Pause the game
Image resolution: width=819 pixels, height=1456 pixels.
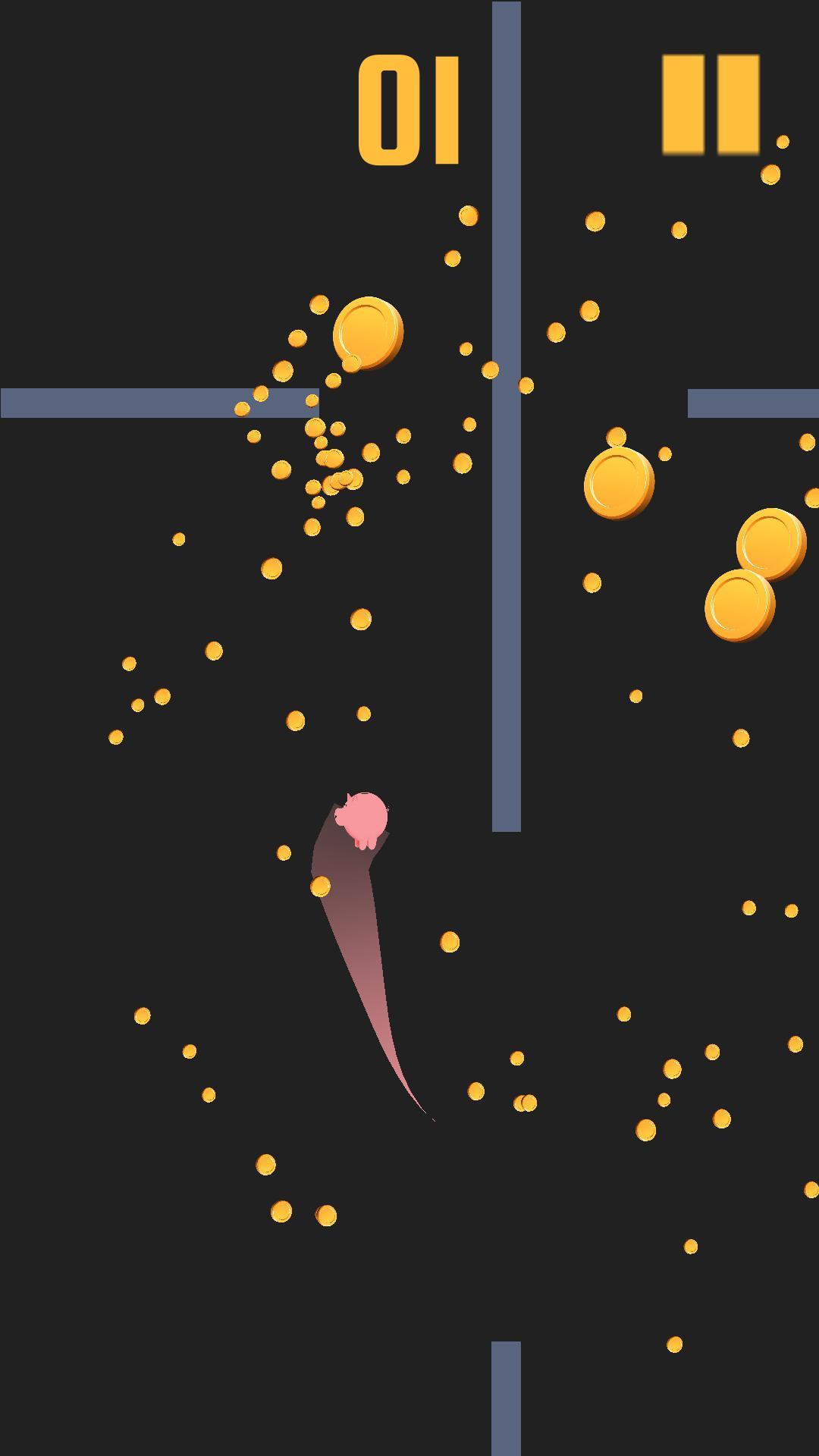click(x=711, y=104)
